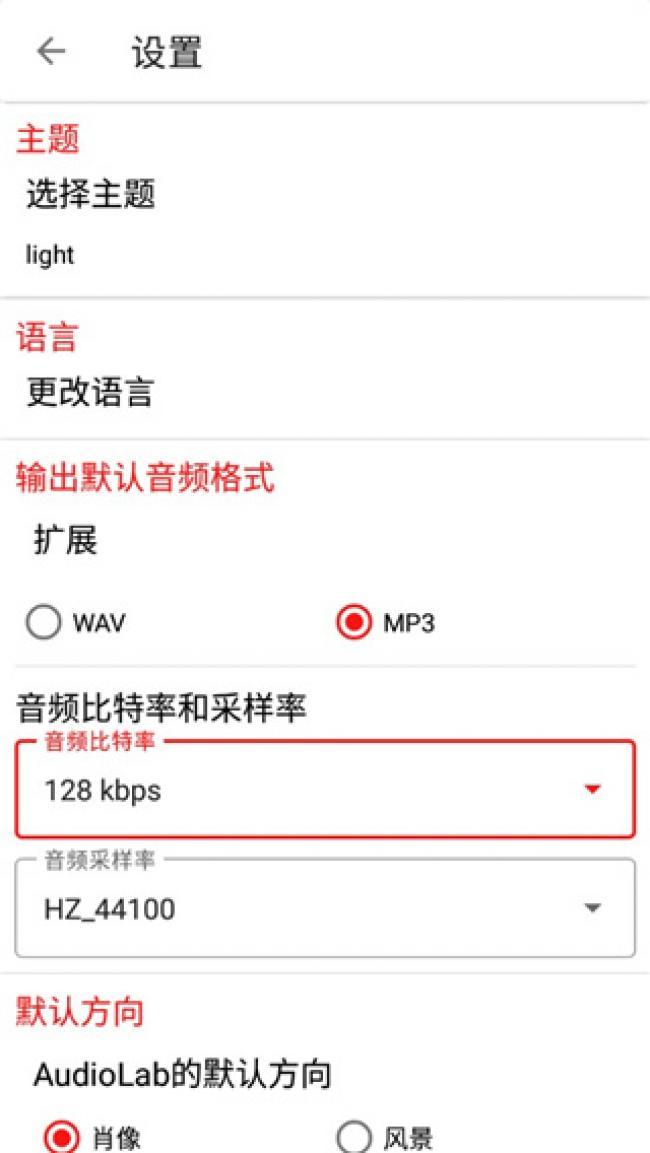
Task: Choose 风景 as the default orientation
Action: click(x=354, y=1138)
